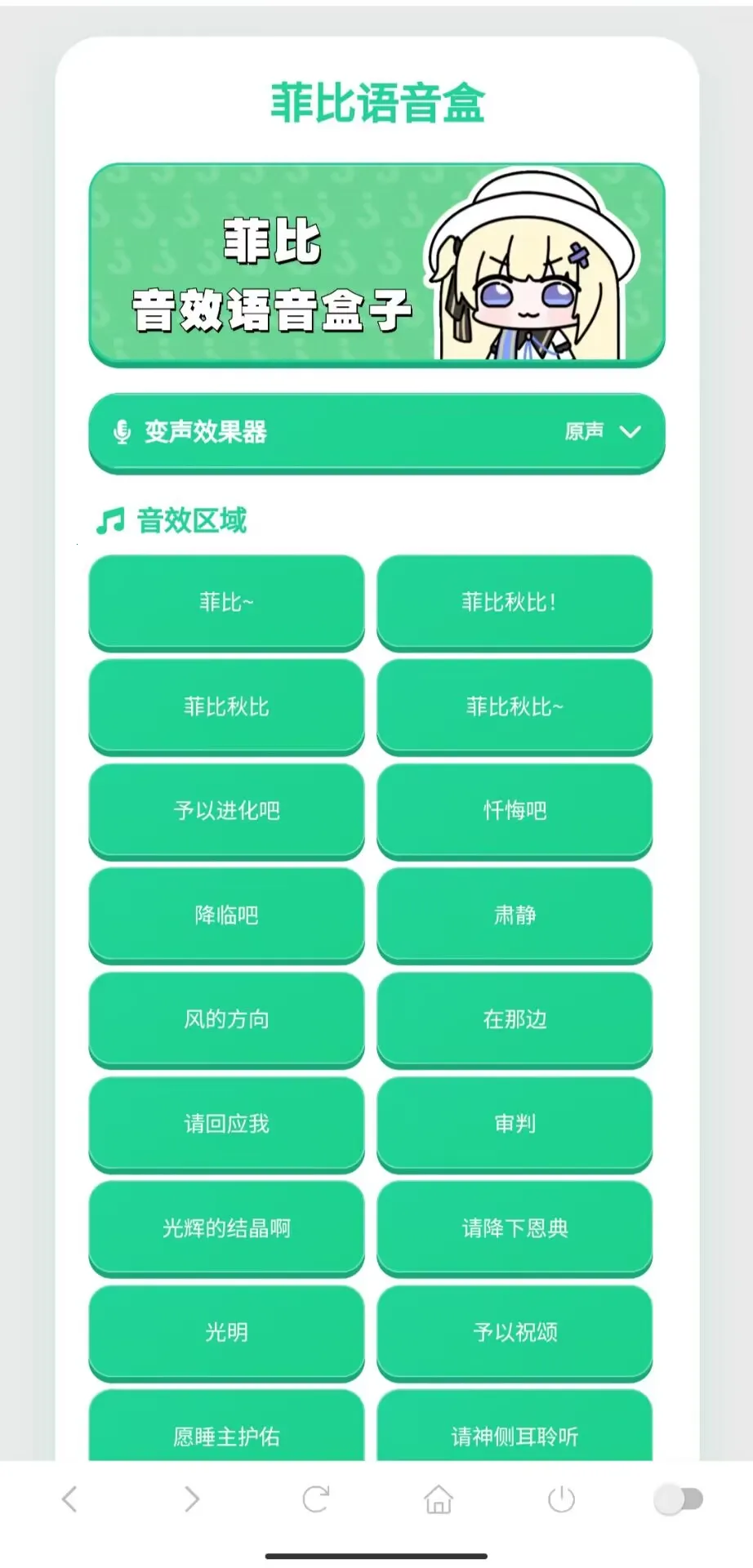Tap the 予以进化吧 sound button
Screen dimensions: 753x1568
point(226,811)
